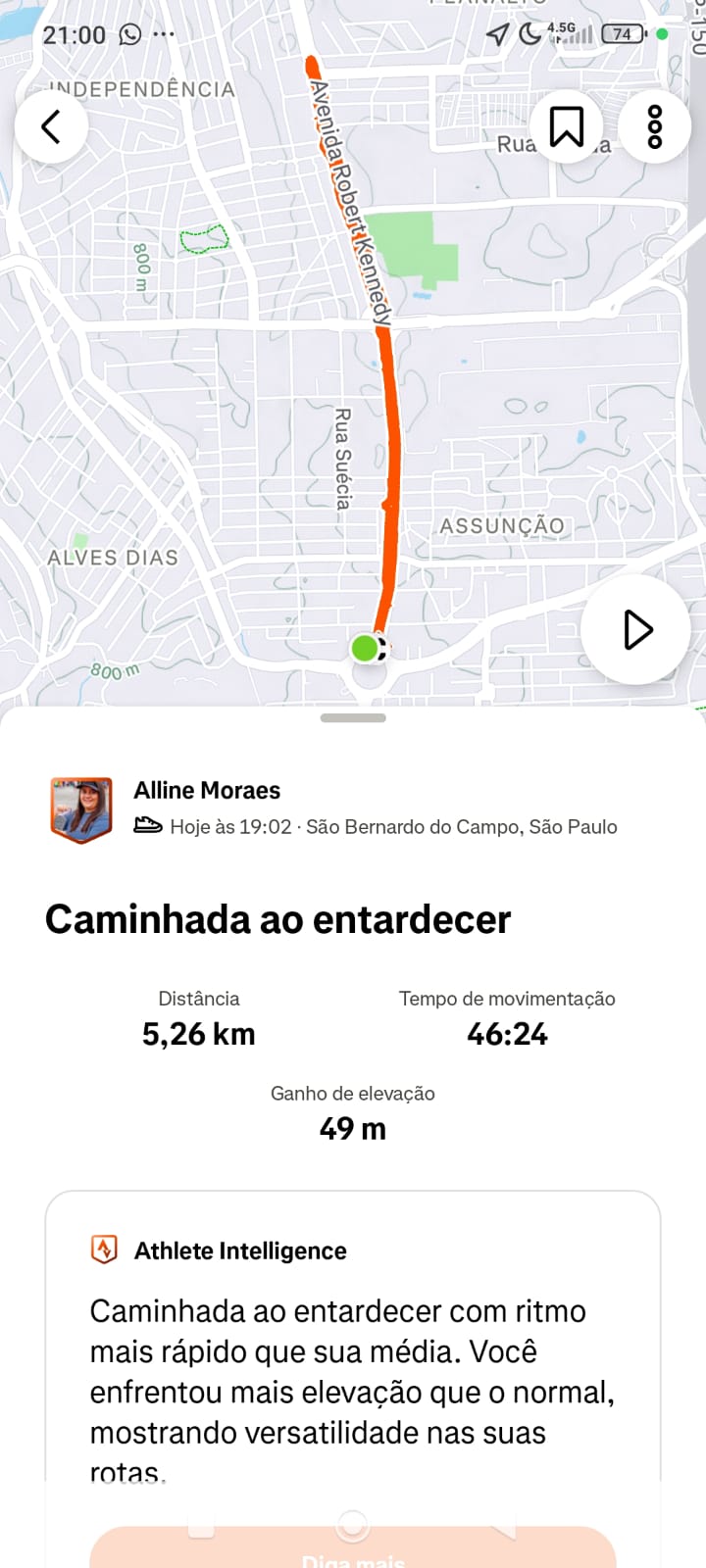View Alline Moraes' athlete name link
The image size is (706, 1568).
tap(207, 790)
